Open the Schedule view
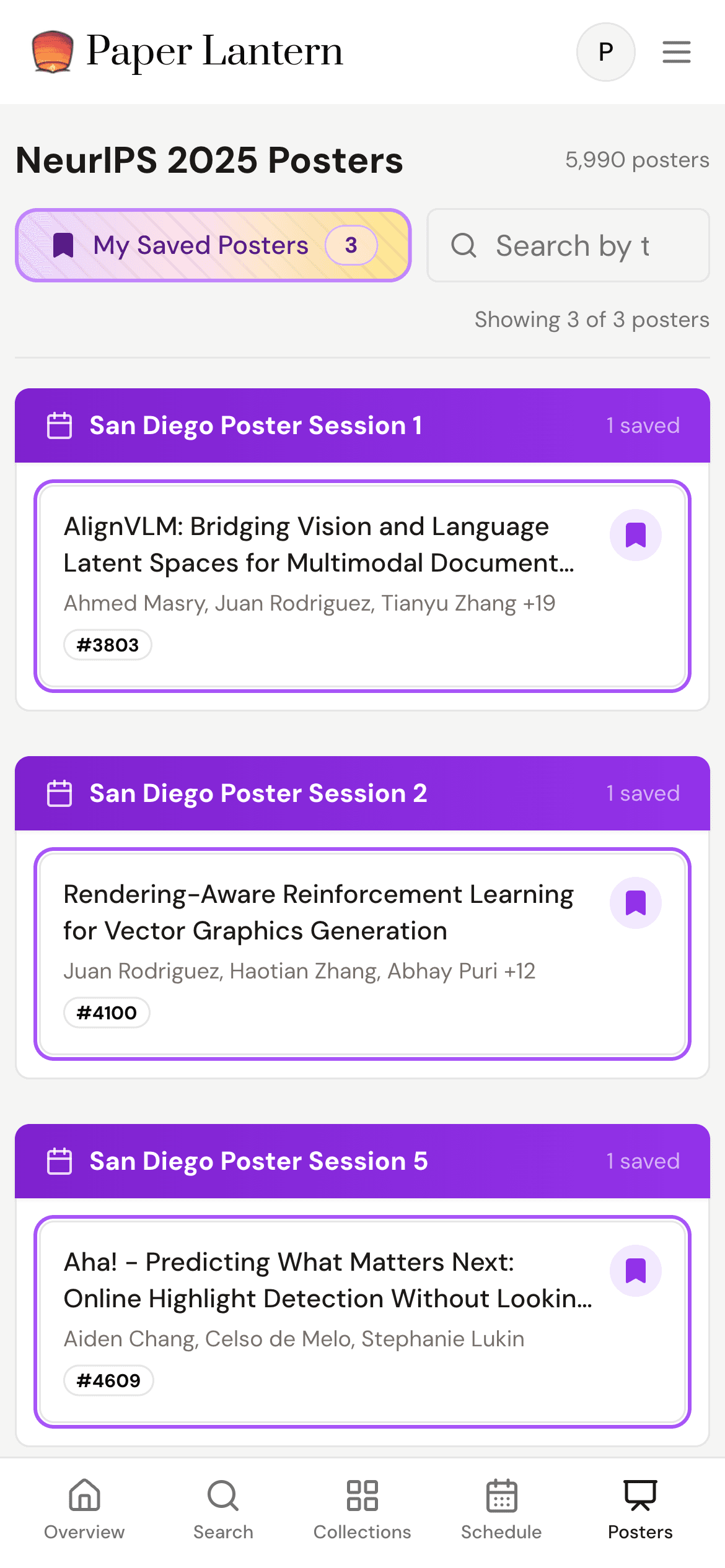 [500, 1511]
